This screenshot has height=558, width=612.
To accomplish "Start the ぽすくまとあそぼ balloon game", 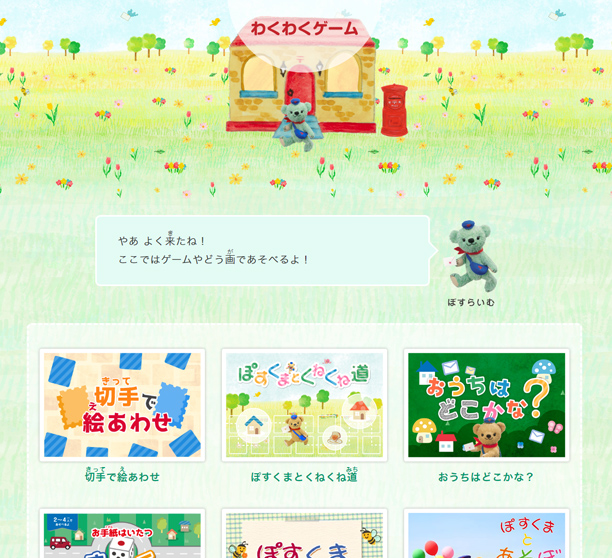I will coord(486,535).
